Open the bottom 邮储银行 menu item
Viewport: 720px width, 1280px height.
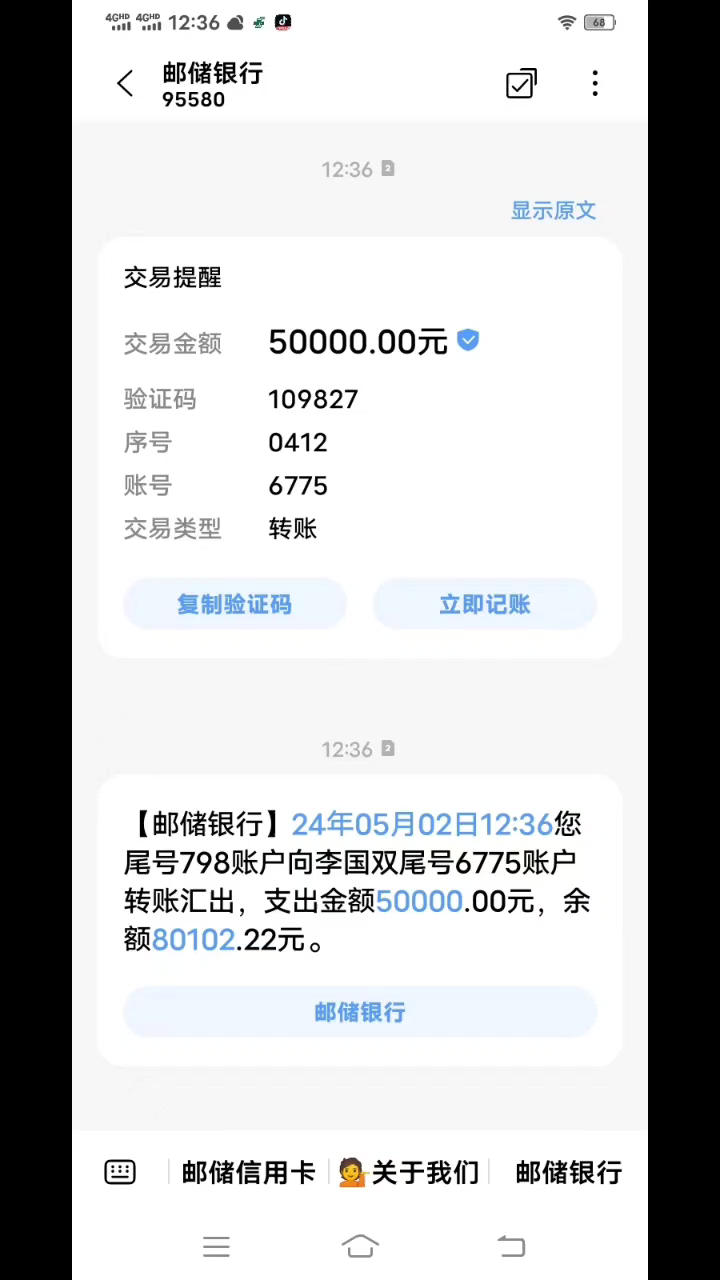pyautogui.click(x=568, y=1172)
